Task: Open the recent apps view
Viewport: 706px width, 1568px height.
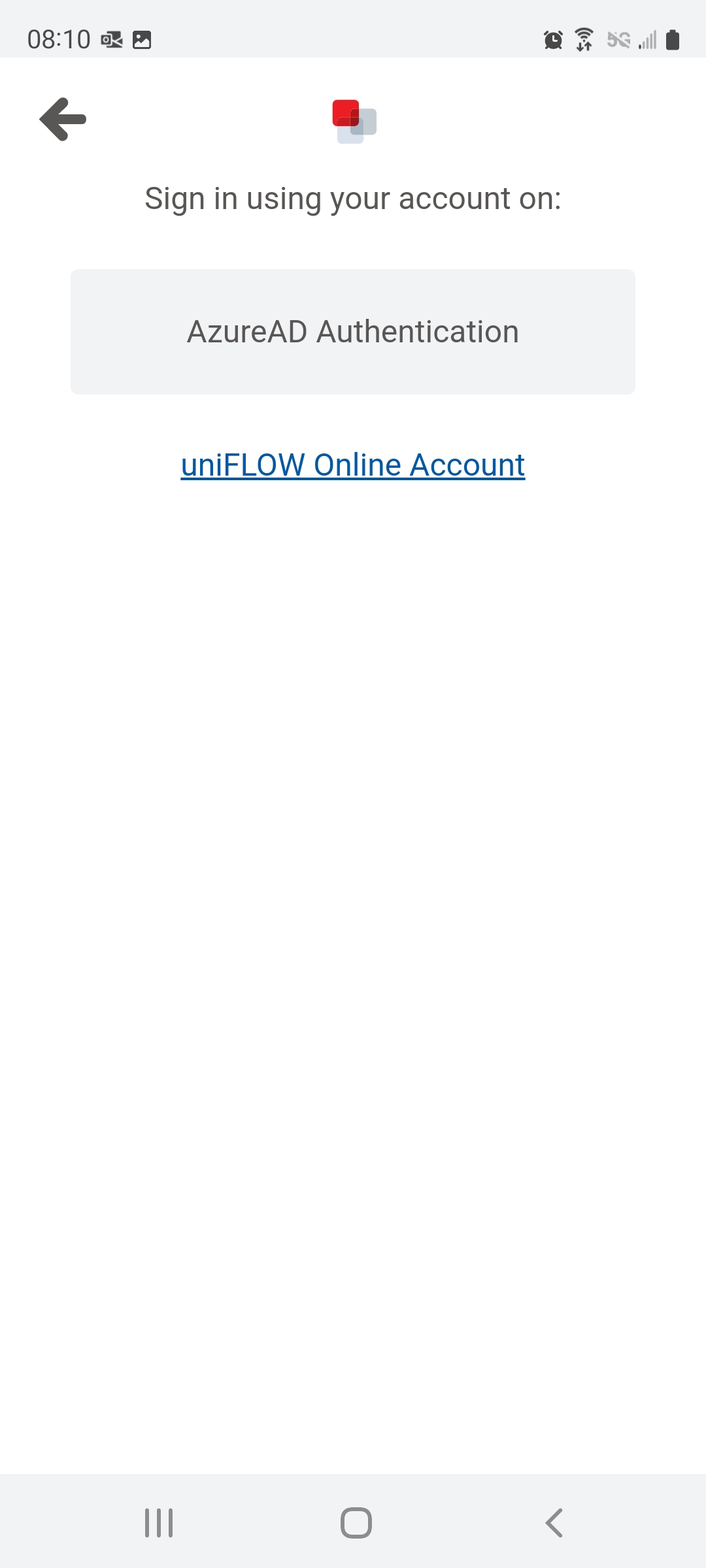Action: 159,1523
